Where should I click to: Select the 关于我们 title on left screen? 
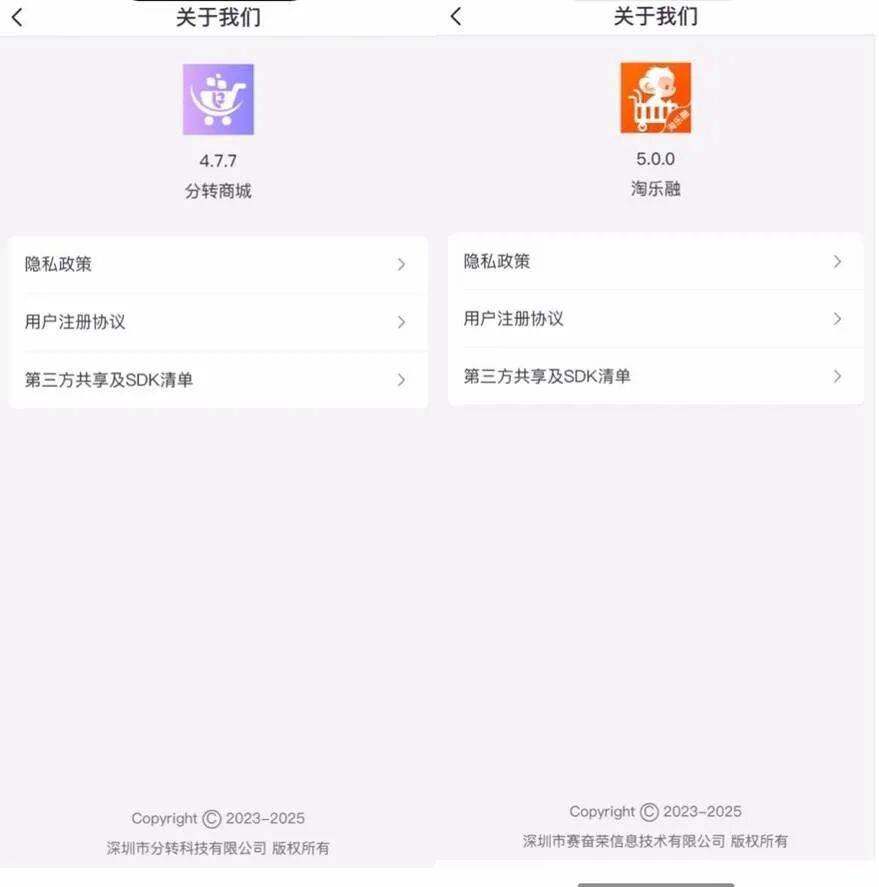(x=219, y=16)
